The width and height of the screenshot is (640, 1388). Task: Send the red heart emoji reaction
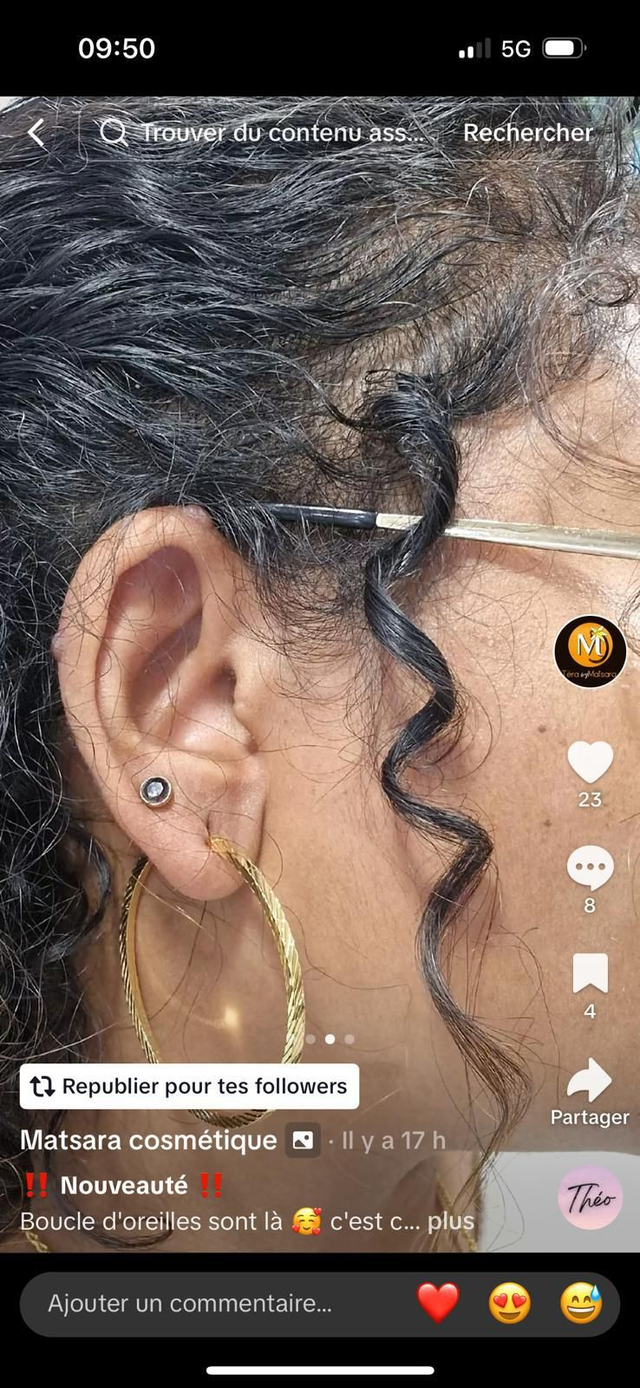[438, 1303]
